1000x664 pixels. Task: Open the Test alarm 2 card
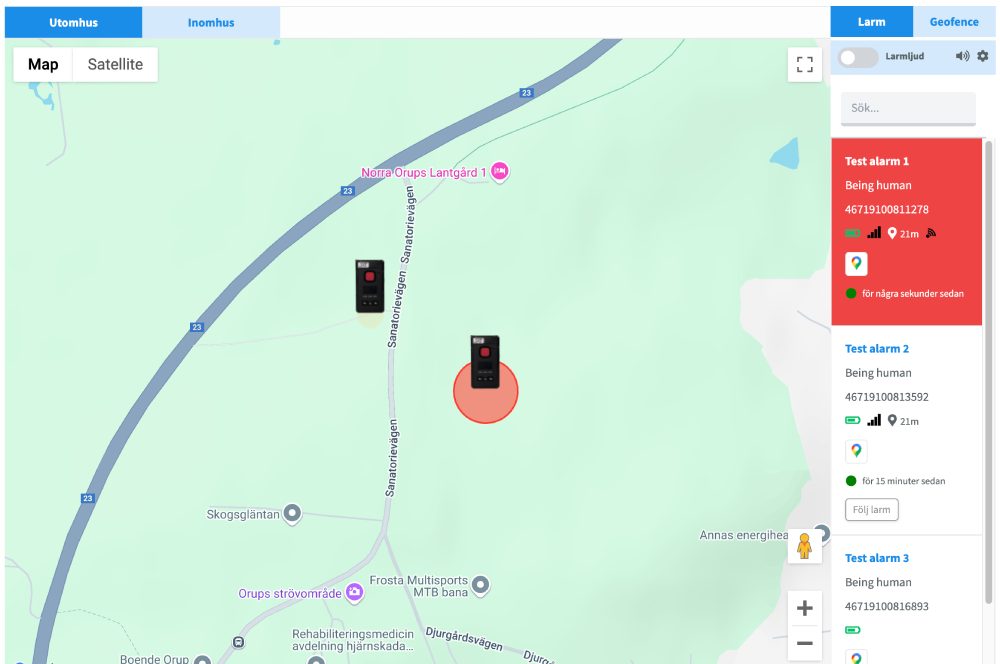pos(877,349)
